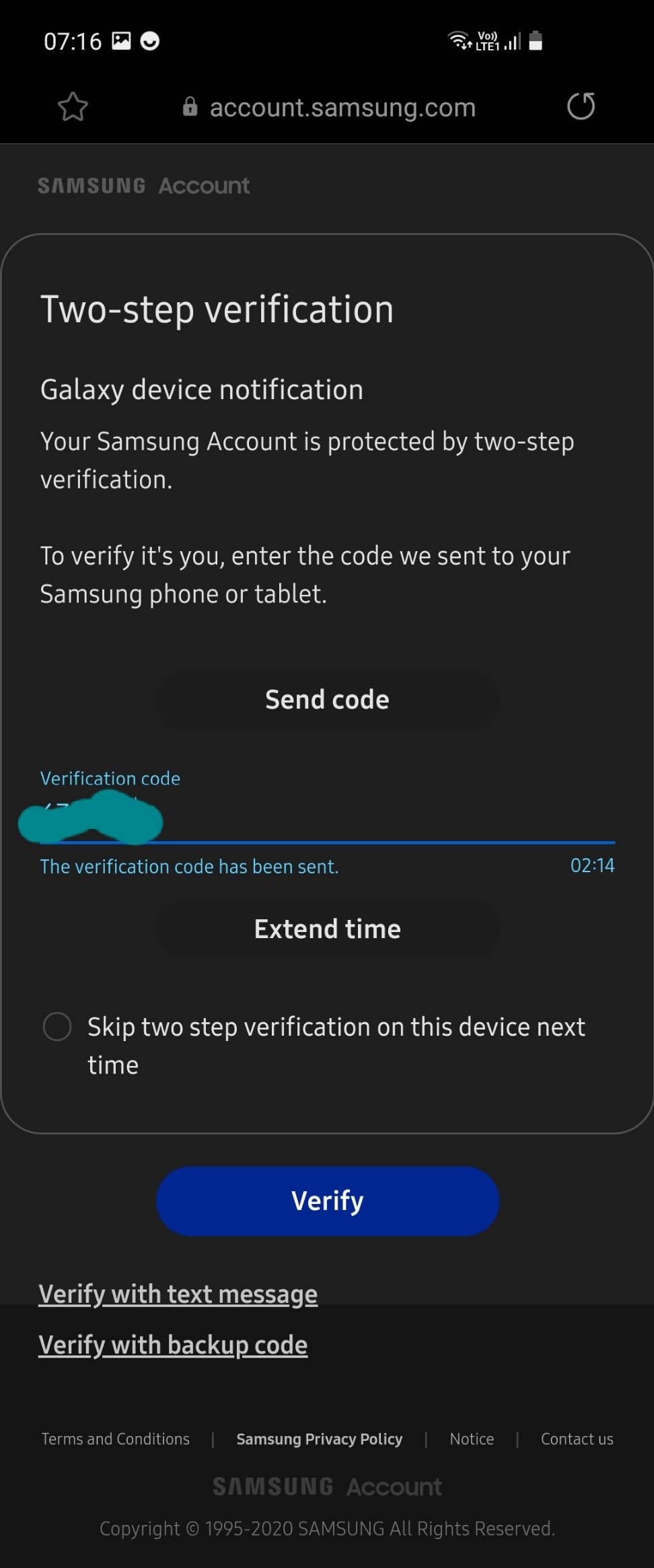Reload the page
The height and width of the screenshot is (1568, 654).
pyautogui.click(x=581, y=106)
